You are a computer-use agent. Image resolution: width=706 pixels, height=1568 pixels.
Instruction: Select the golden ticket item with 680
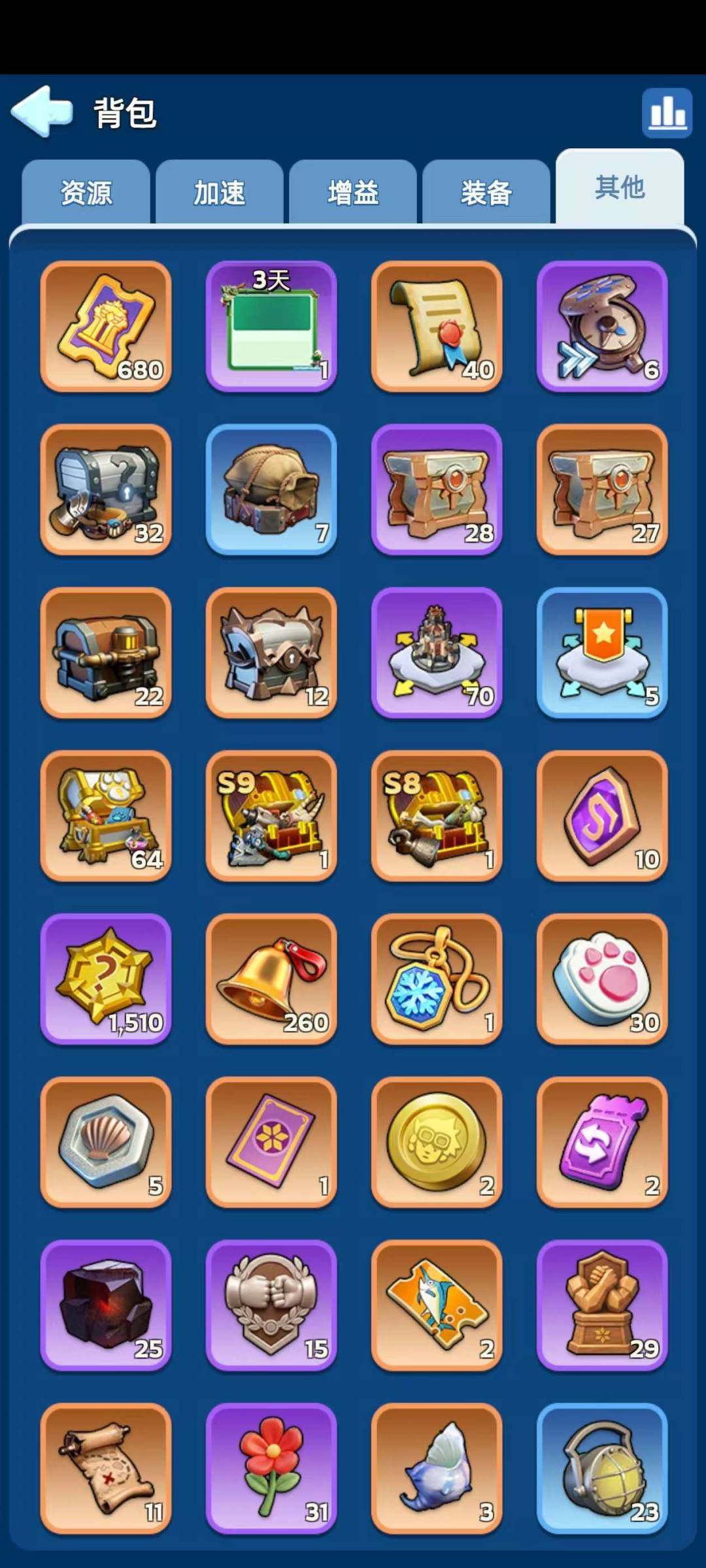[x=106, y=326]
